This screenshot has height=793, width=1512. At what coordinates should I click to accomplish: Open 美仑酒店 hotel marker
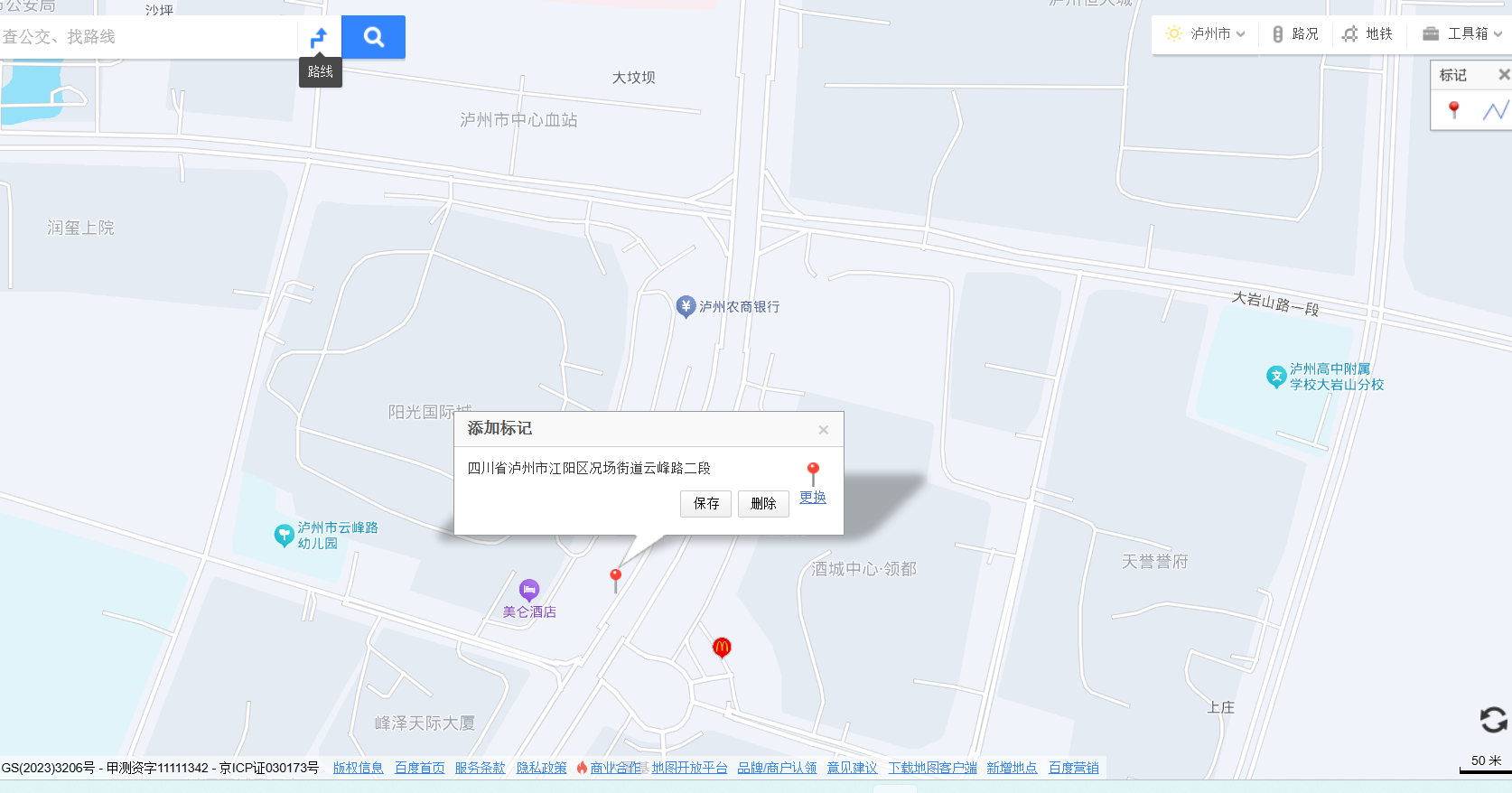pyautogui.click(x=529, y=591)
